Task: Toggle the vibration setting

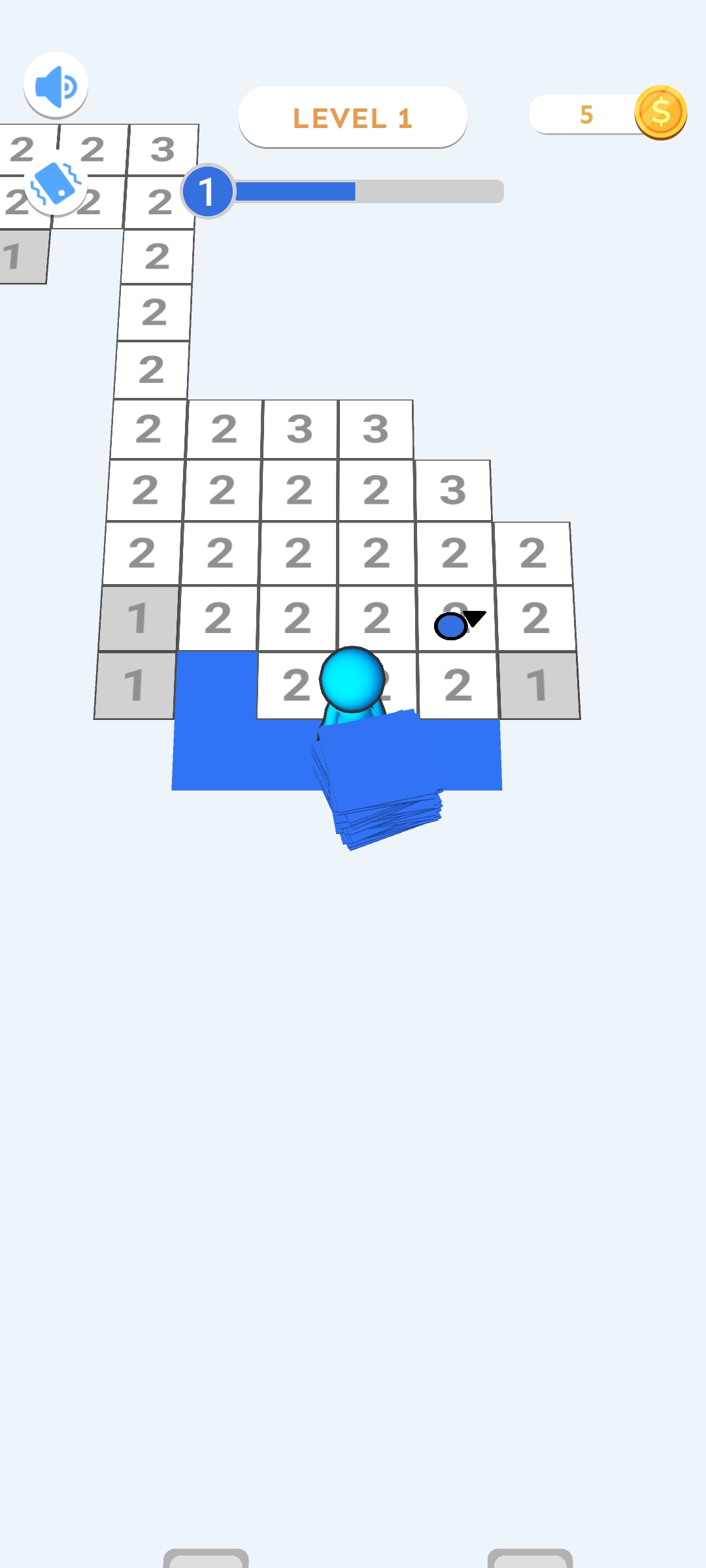Action: point(56,184)
